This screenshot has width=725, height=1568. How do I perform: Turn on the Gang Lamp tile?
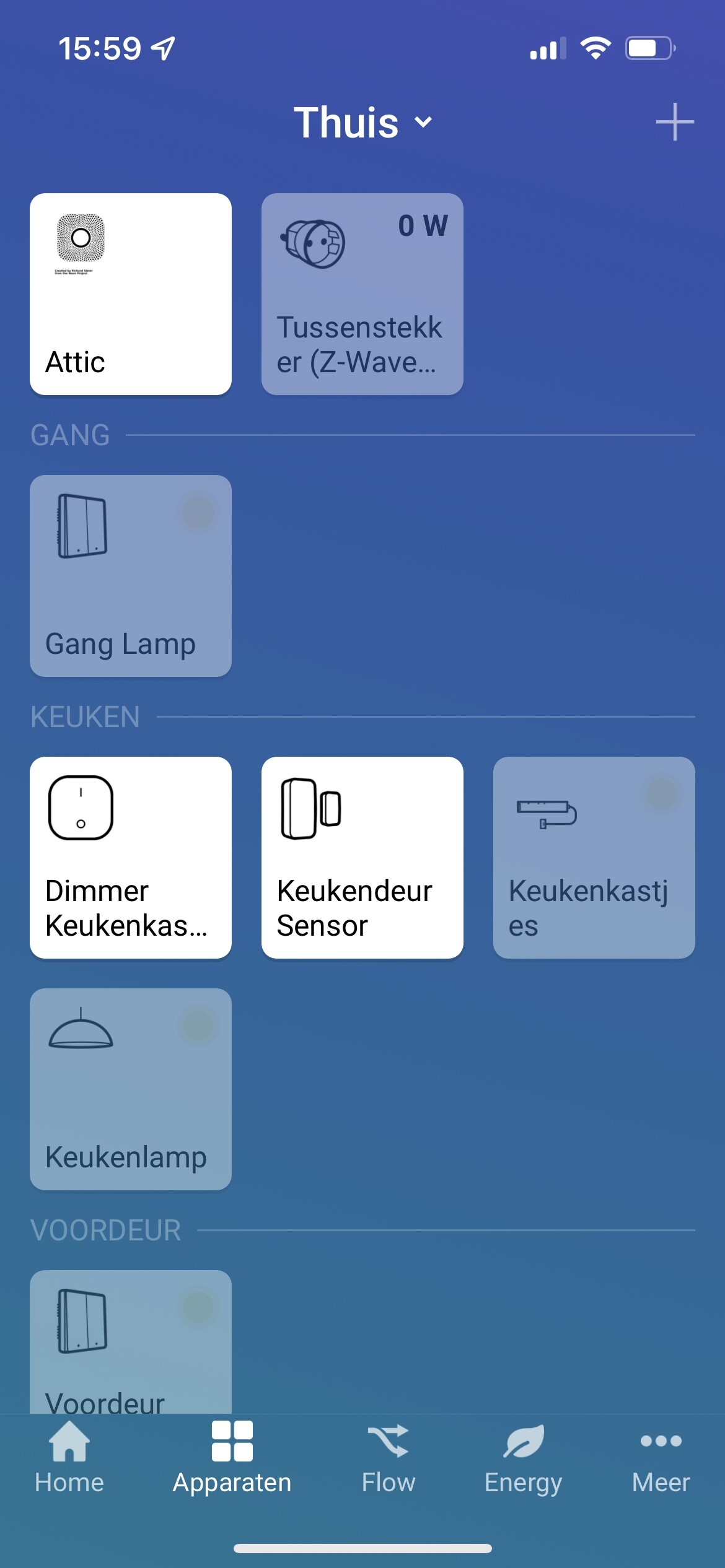point(131,576)
